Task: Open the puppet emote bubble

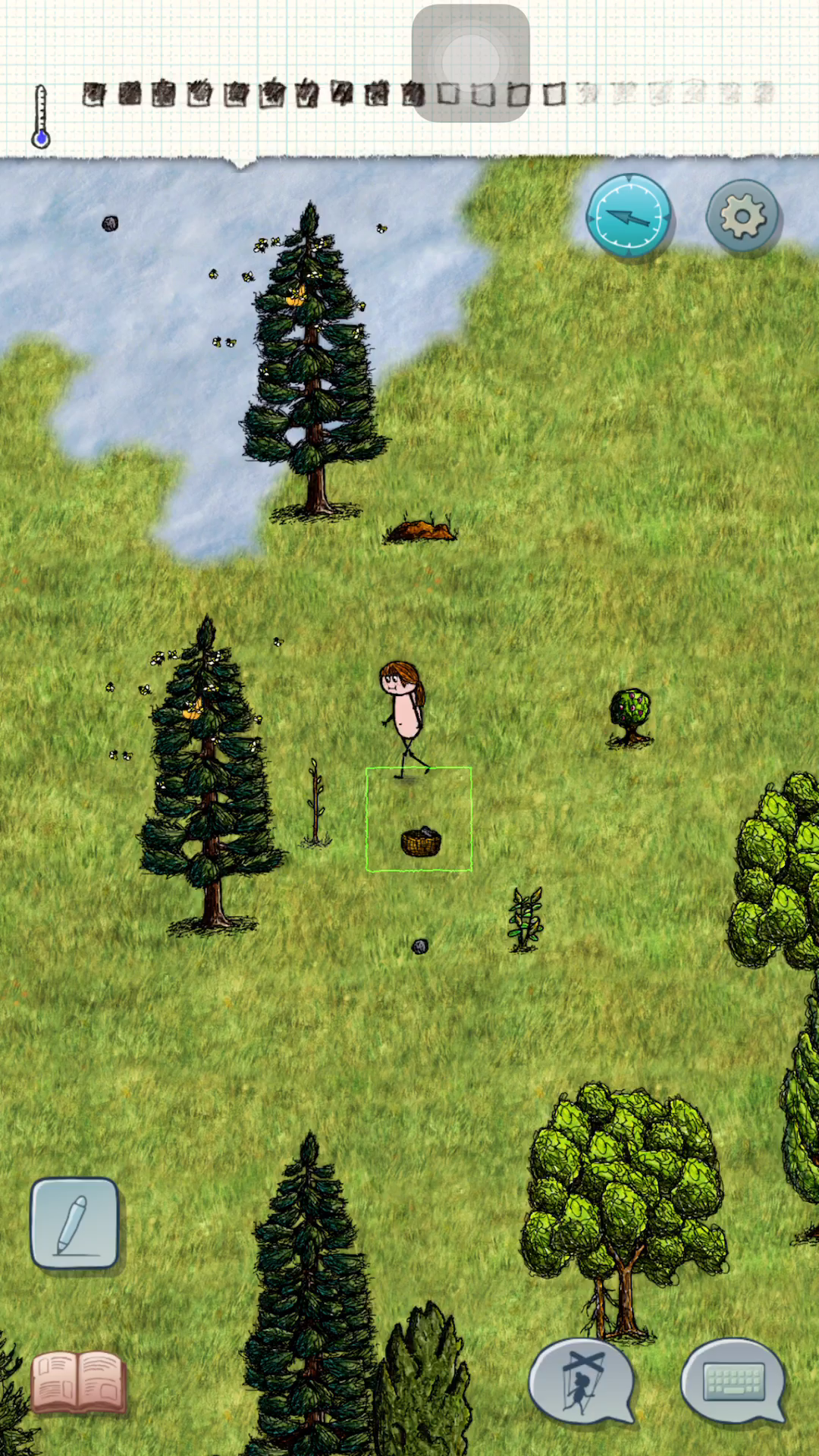Action: (x=582, y=1380)
